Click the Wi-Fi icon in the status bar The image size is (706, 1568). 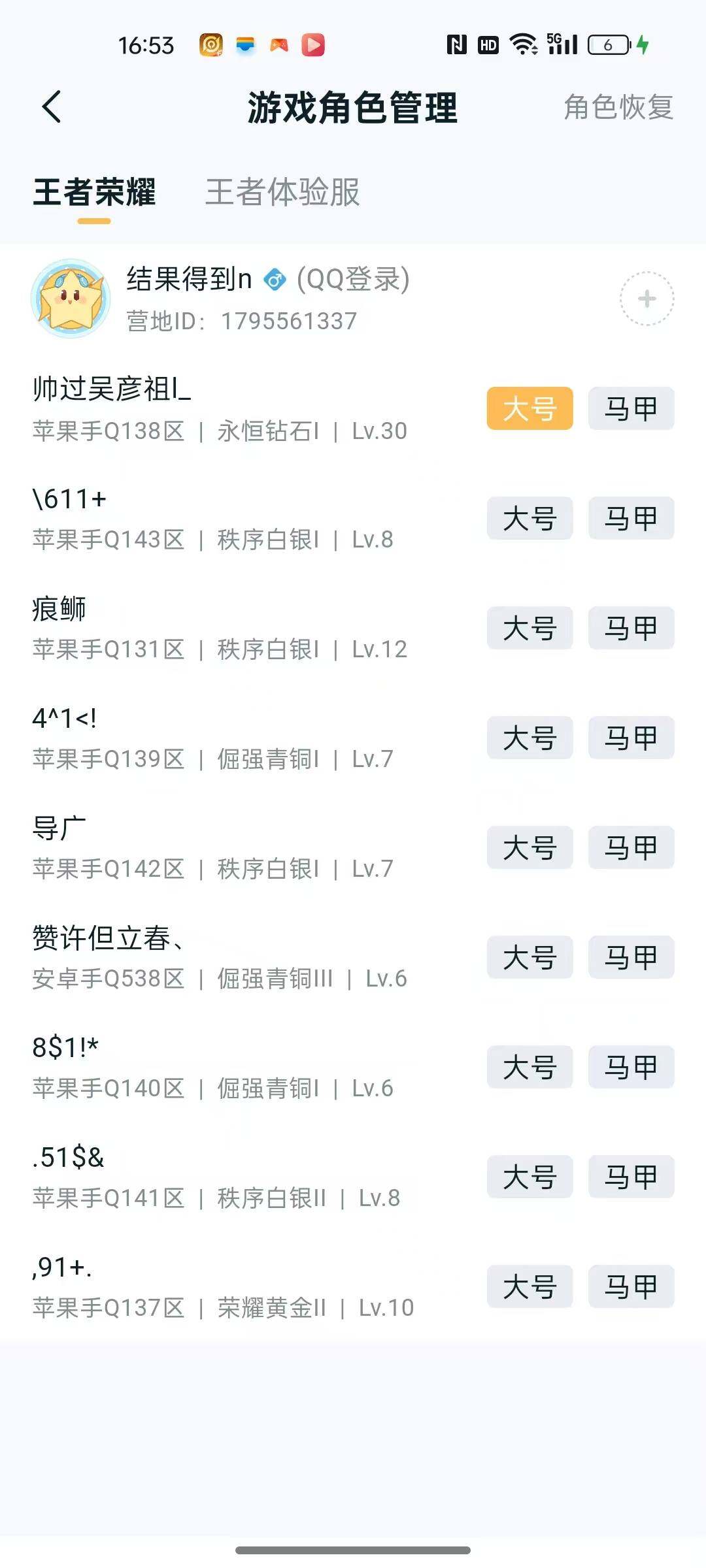[523, 44]
